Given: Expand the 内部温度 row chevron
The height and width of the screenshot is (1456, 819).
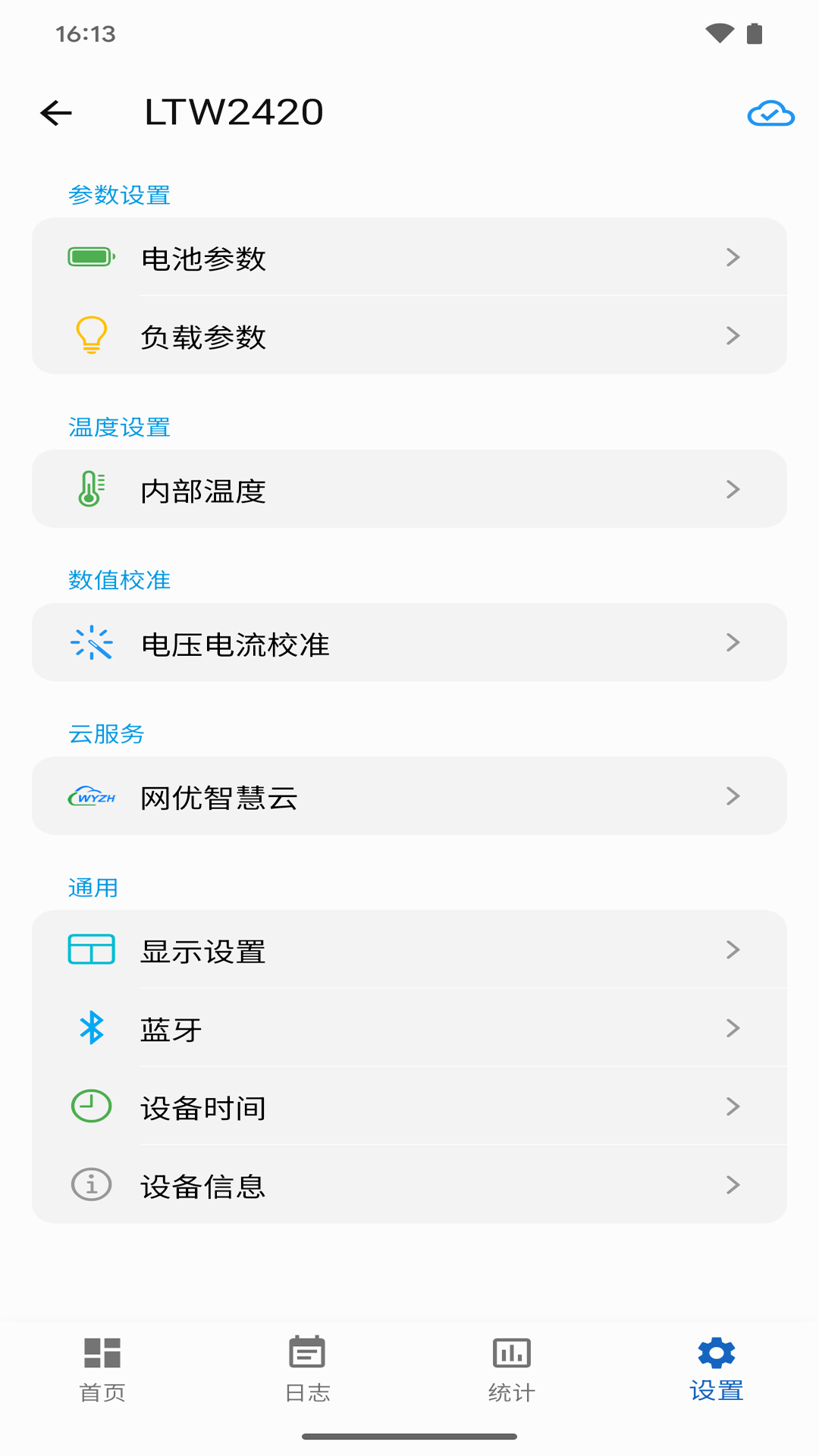Looking at the screenshot, I should click(733, 489).
